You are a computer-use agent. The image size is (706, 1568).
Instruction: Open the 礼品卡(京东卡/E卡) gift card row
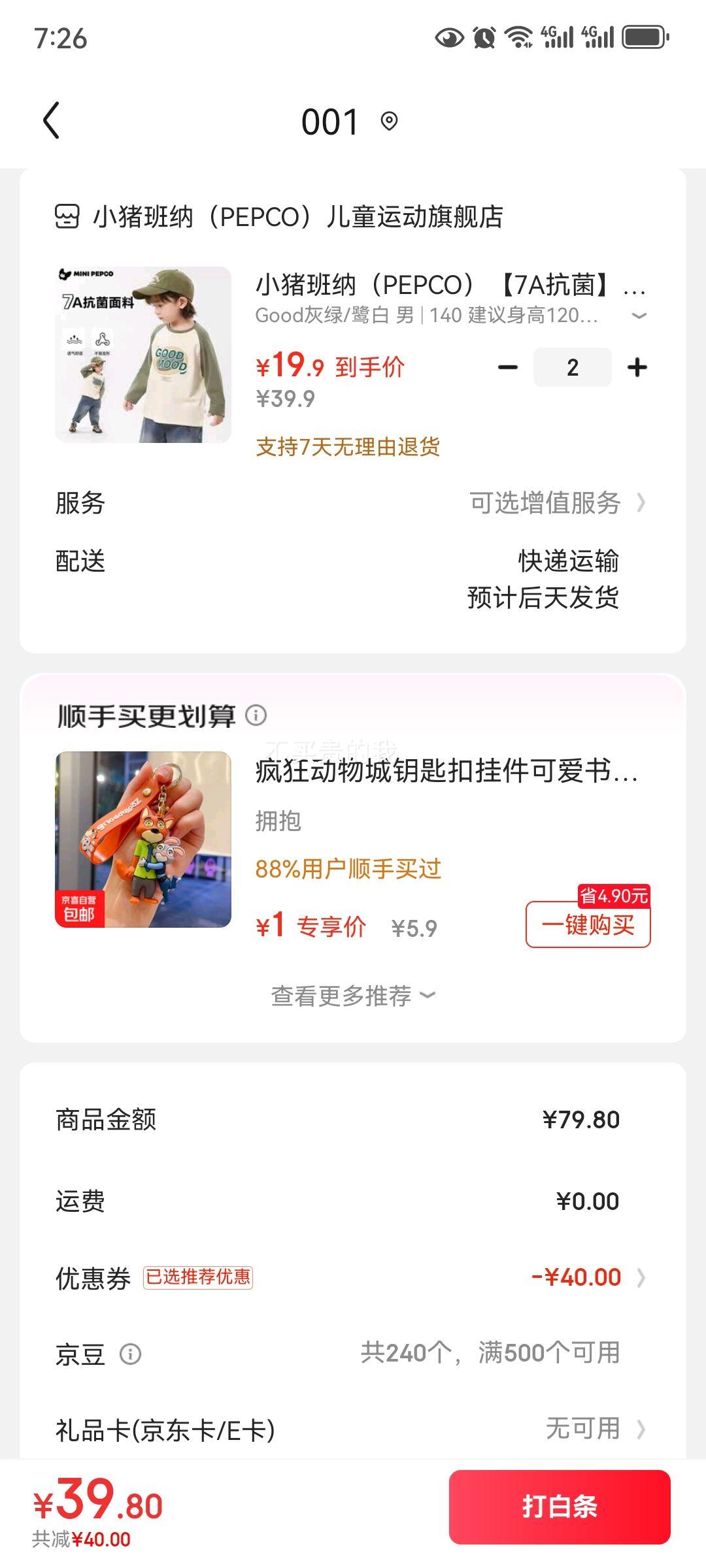(353, 1429)
